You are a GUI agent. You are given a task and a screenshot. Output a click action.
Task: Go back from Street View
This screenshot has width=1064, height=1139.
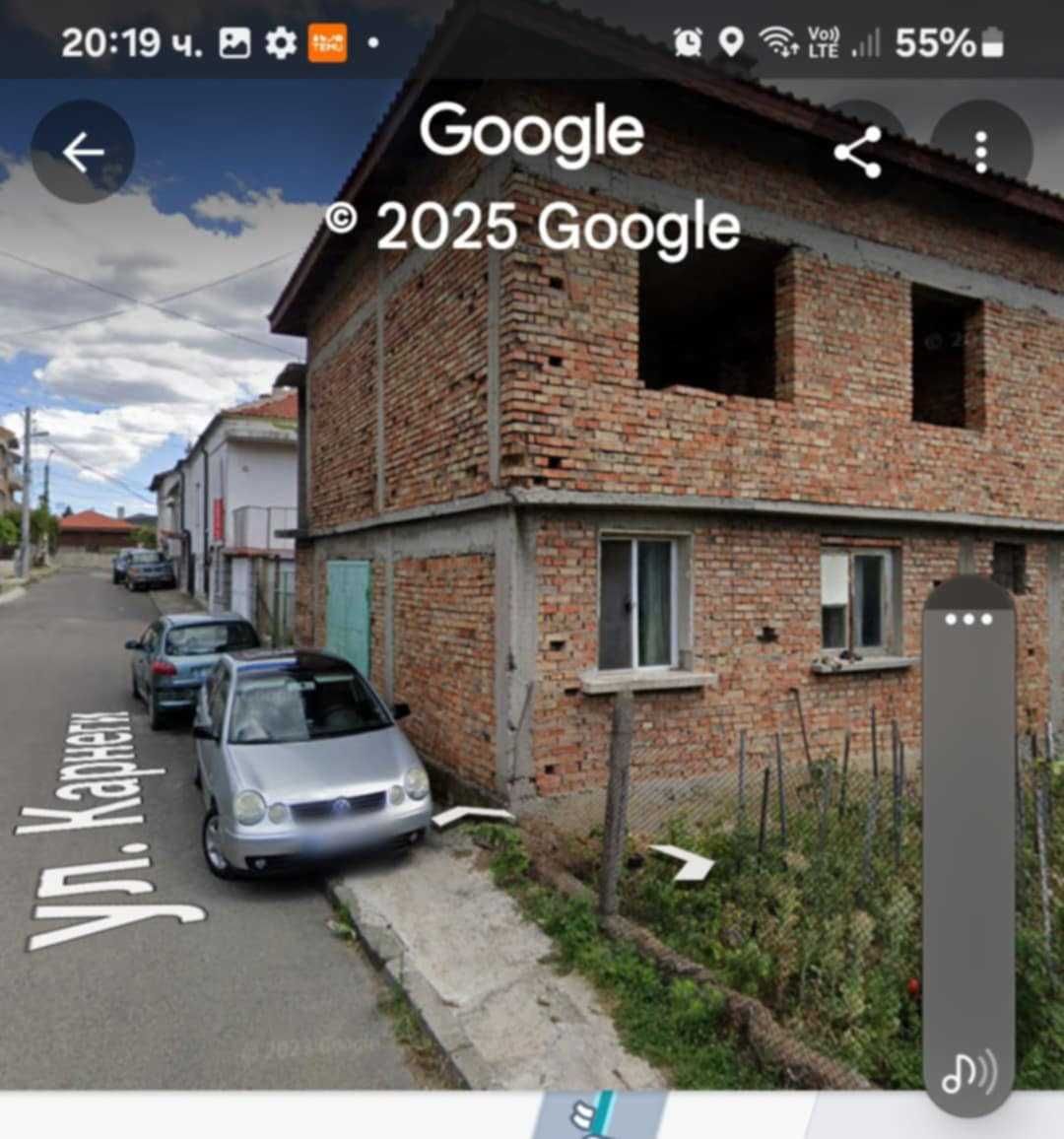[83, 152]
